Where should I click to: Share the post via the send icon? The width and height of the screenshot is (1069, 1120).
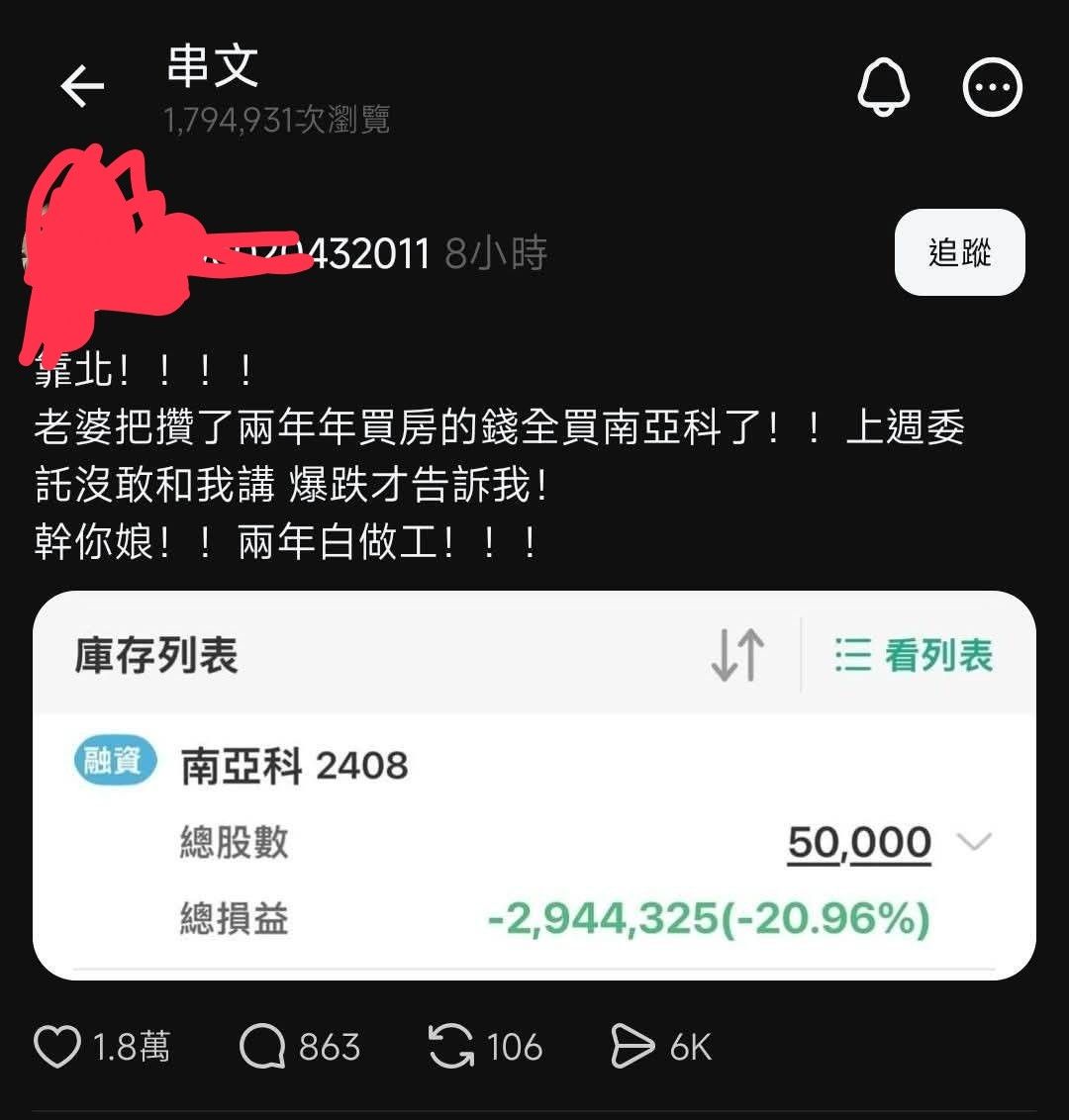click(x=632, y=1048)
